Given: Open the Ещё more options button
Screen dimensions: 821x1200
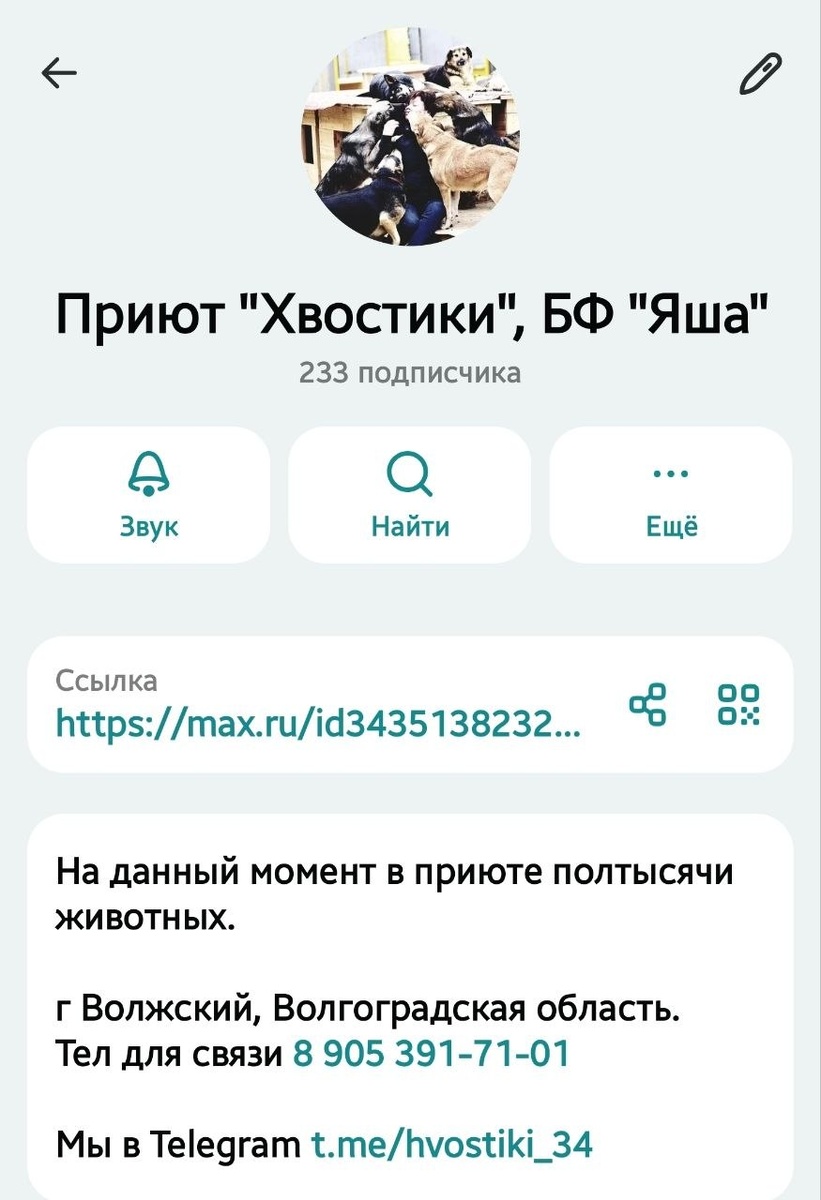Looking at the screenshot, I should tap(671, 494).
